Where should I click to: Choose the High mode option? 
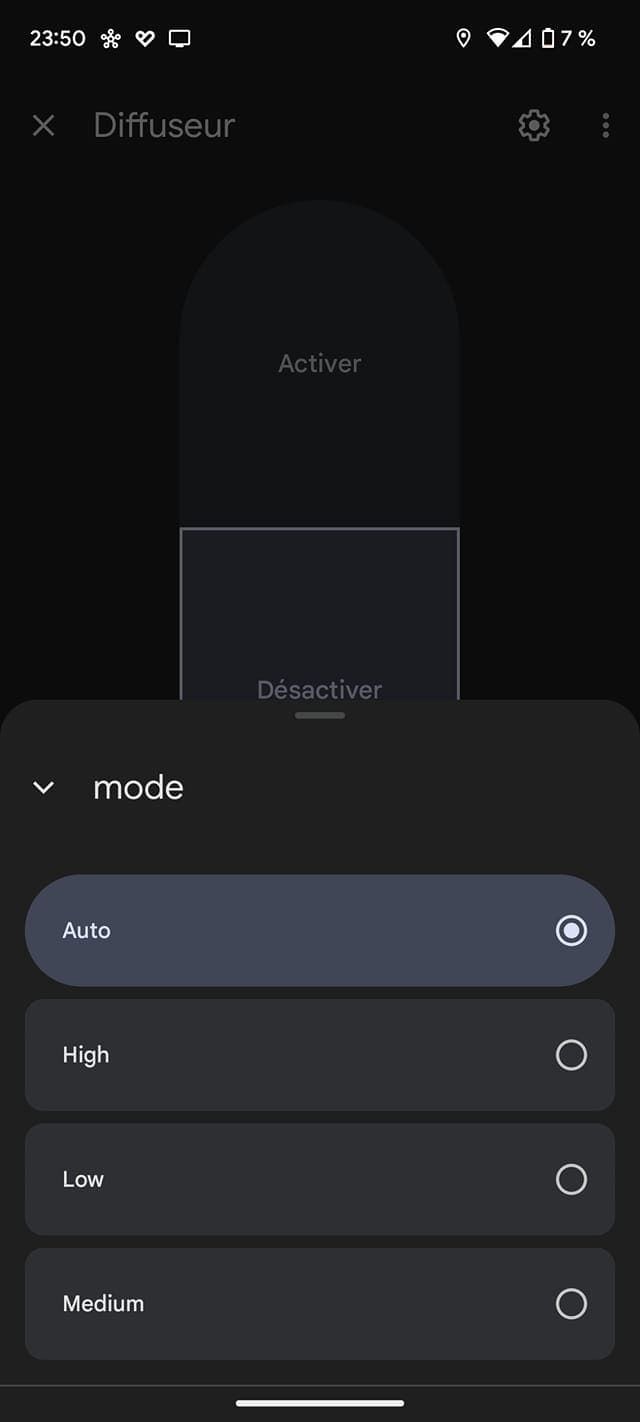pos(319,1054)
